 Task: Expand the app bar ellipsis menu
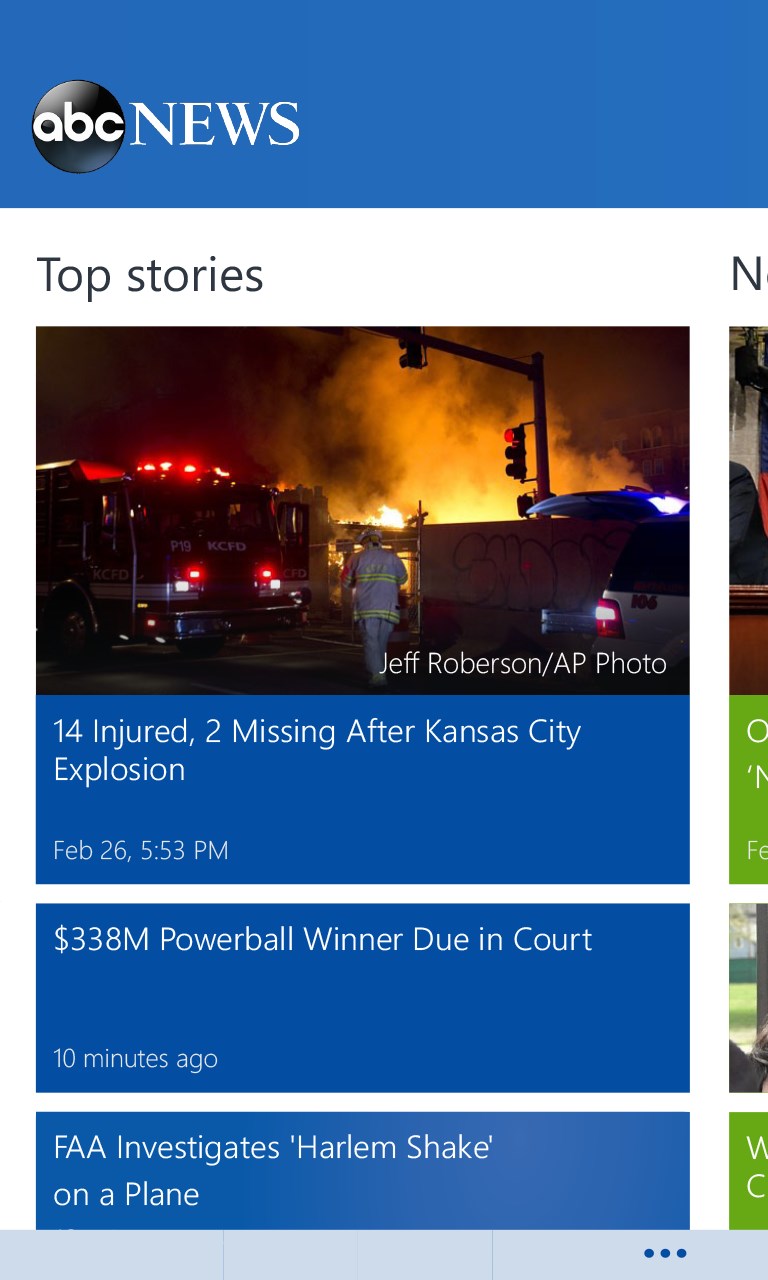point(665,1254)
